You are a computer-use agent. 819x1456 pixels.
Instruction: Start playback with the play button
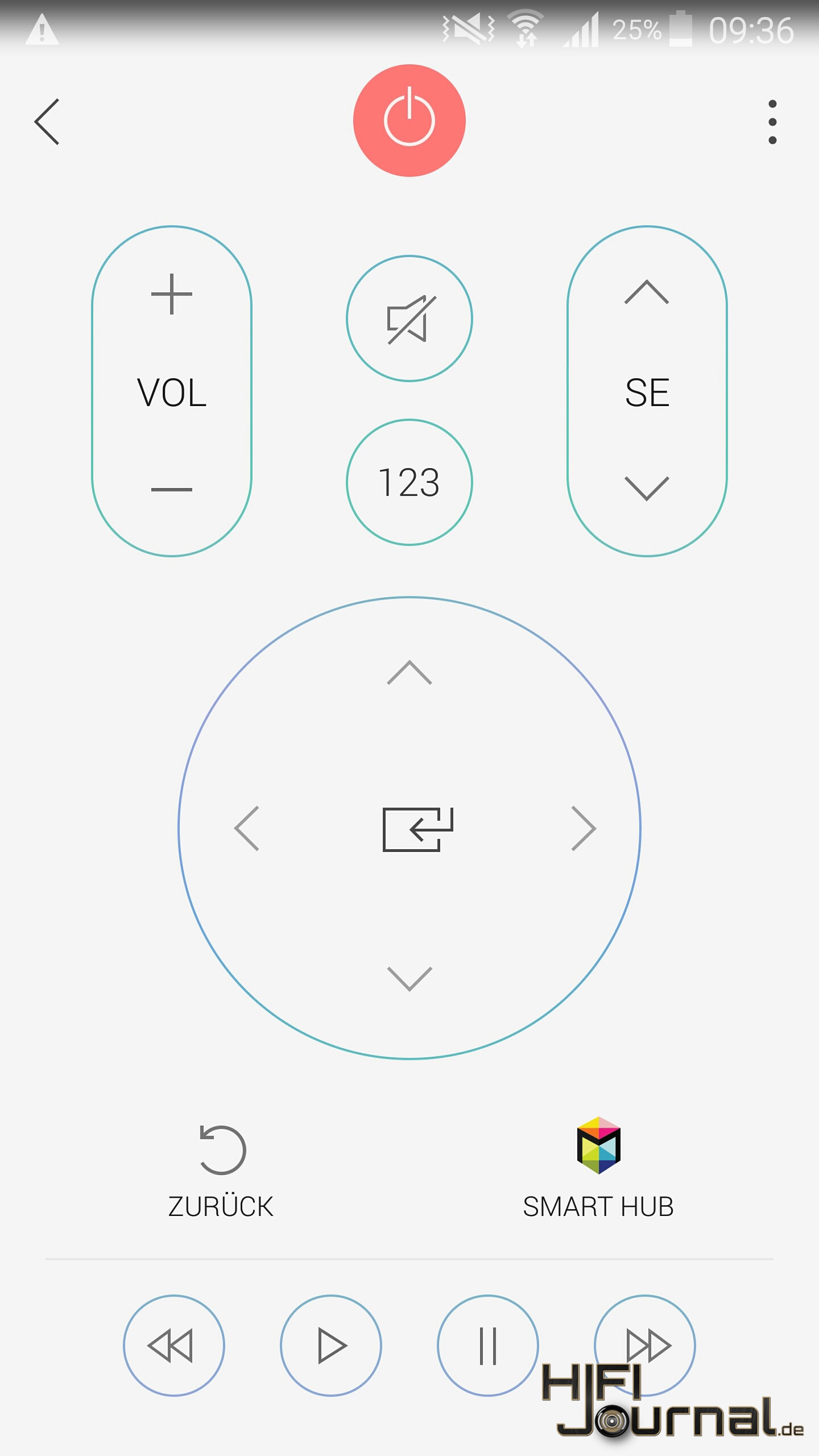[x=331, y=1346]
